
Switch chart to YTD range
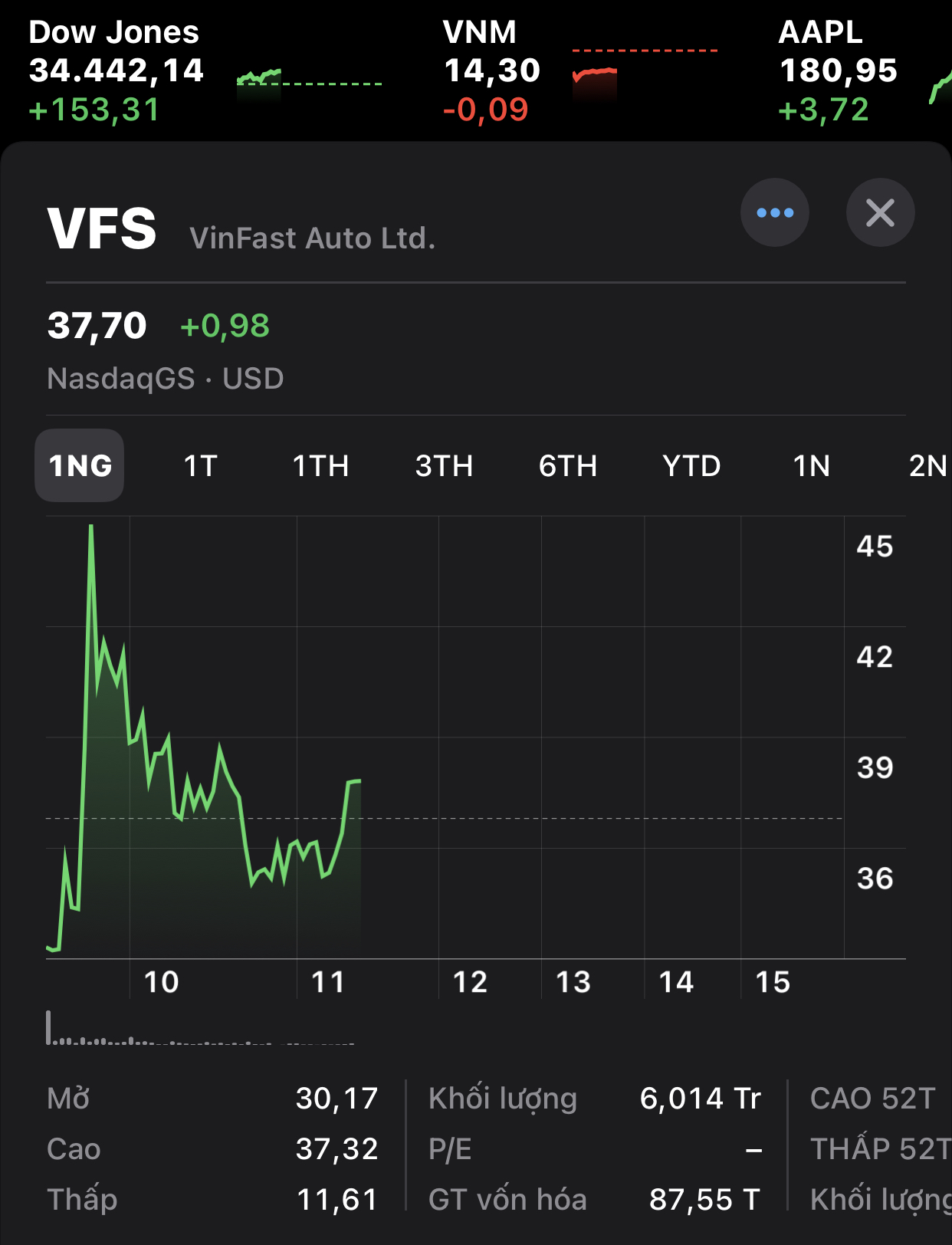(x=691, y=465)
